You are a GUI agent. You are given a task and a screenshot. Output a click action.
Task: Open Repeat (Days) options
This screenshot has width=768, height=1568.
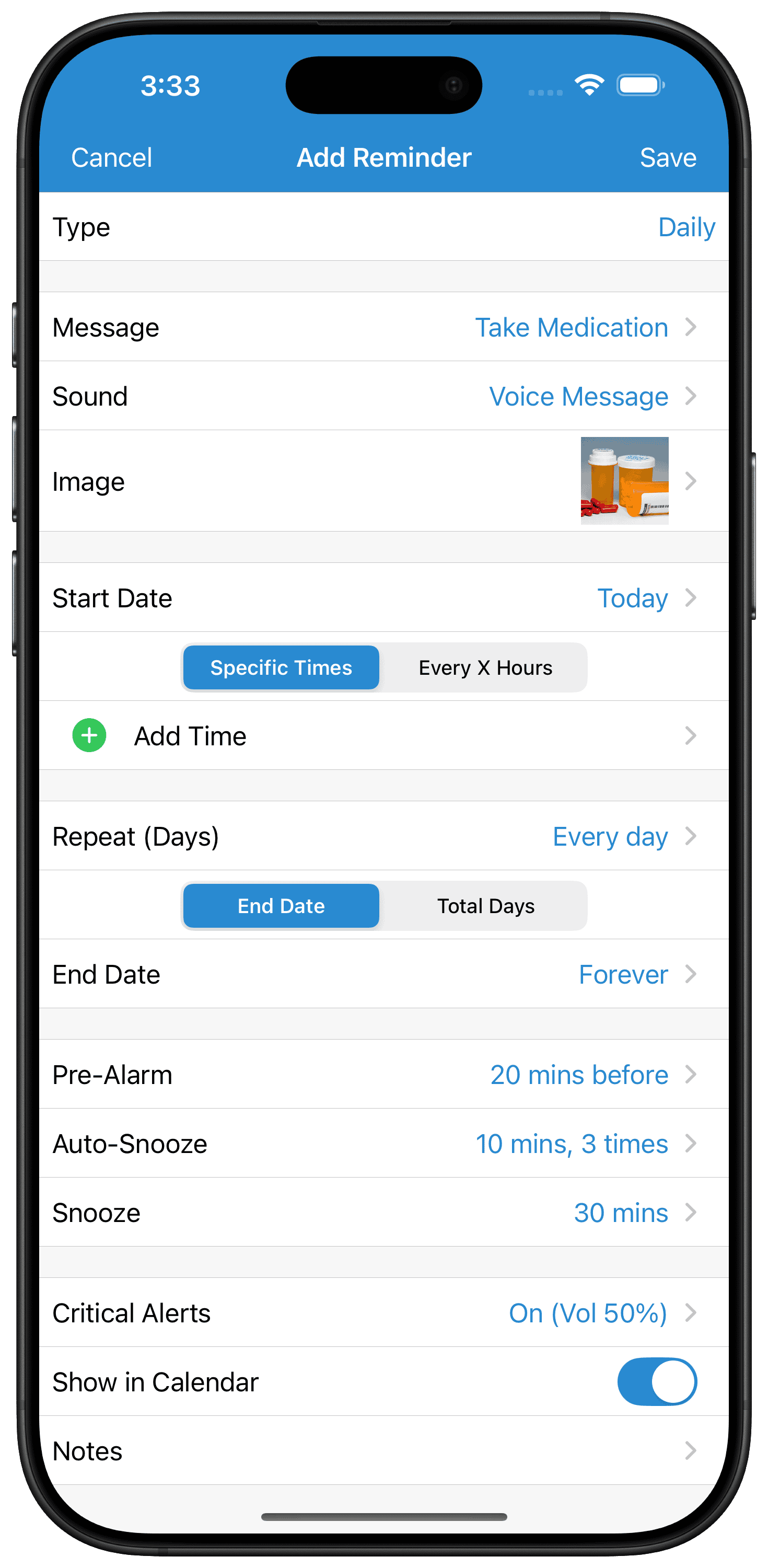coord(384,836)
